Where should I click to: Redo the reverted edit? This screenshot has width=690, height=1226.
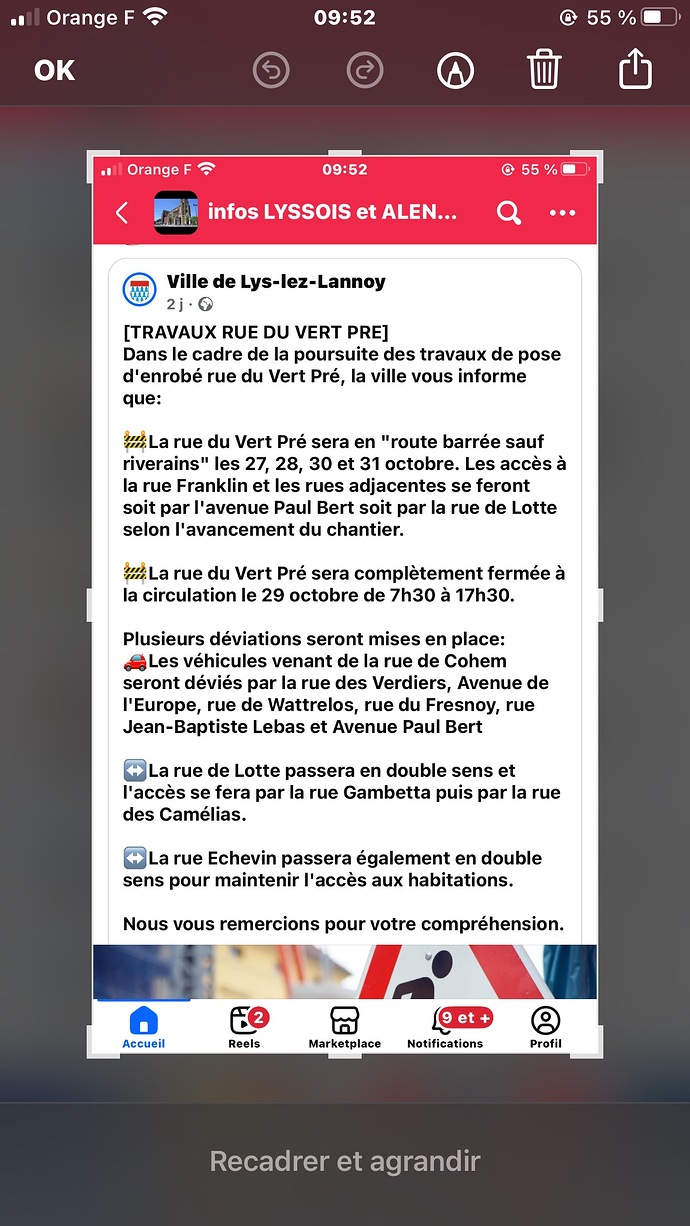[365, 71]
